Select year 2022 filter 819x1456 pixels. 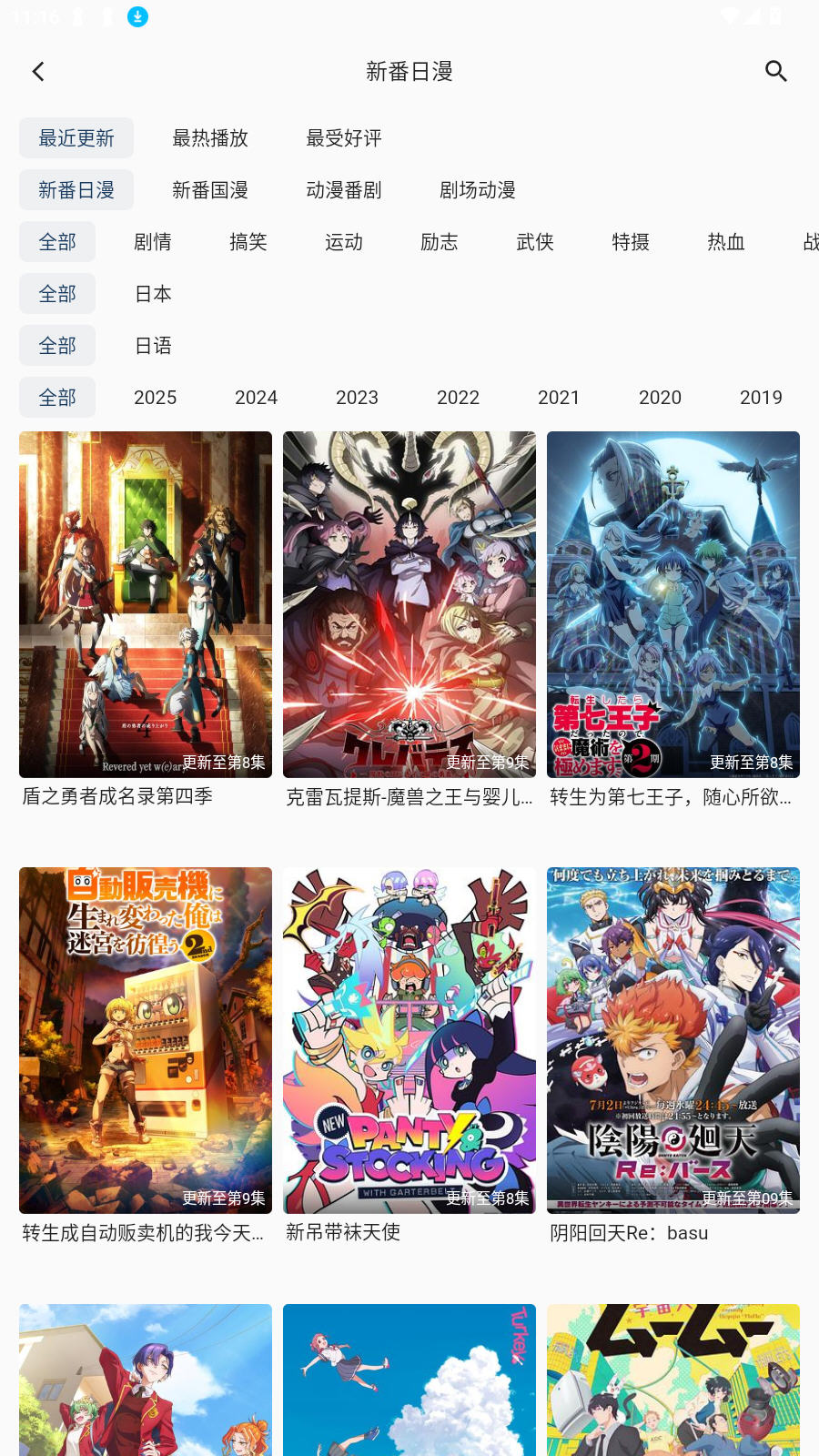pyautogui.click(x=458, y=398)
